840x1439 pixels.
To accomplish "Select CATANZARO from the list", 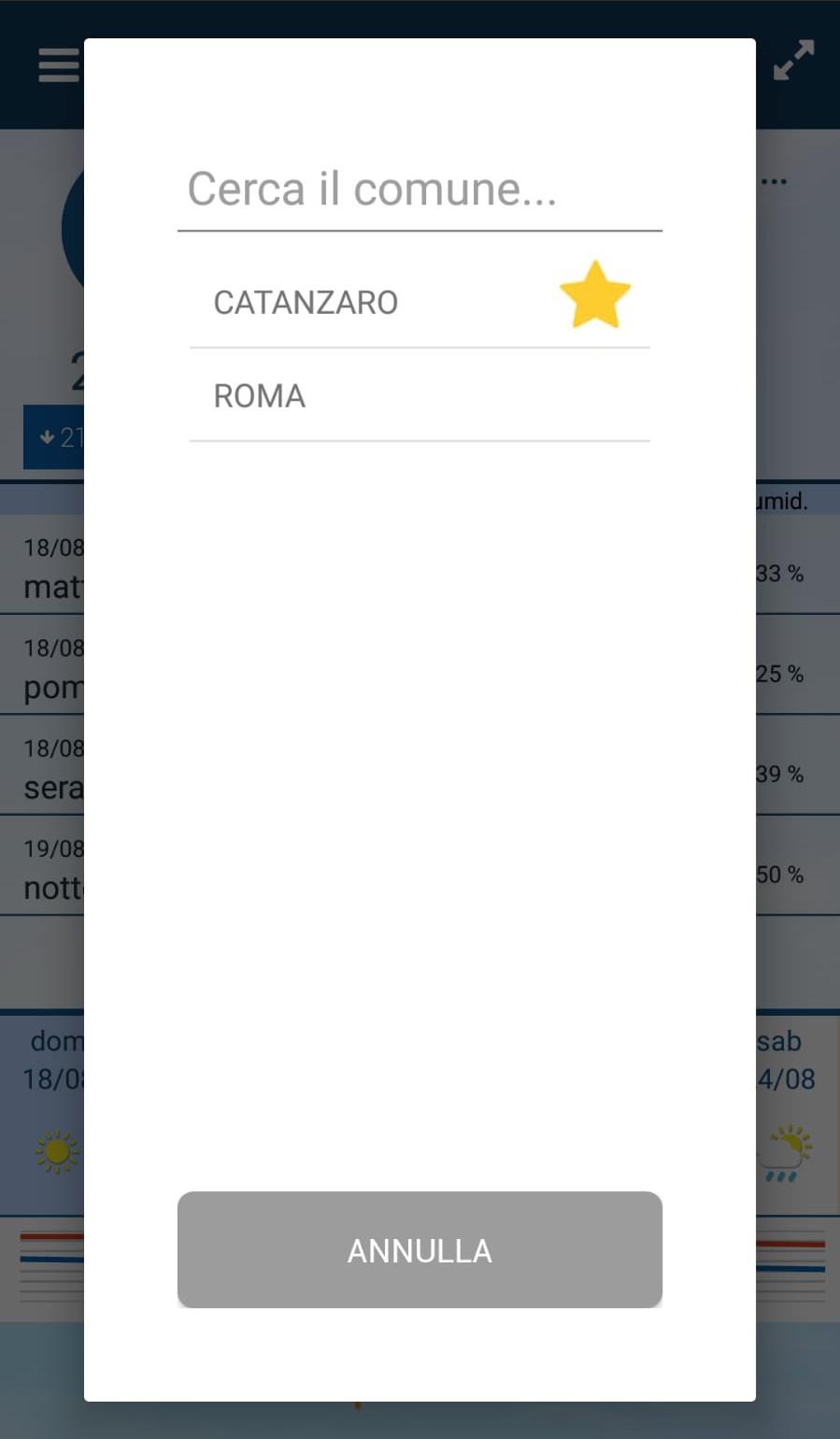I will tap(306, 303).
